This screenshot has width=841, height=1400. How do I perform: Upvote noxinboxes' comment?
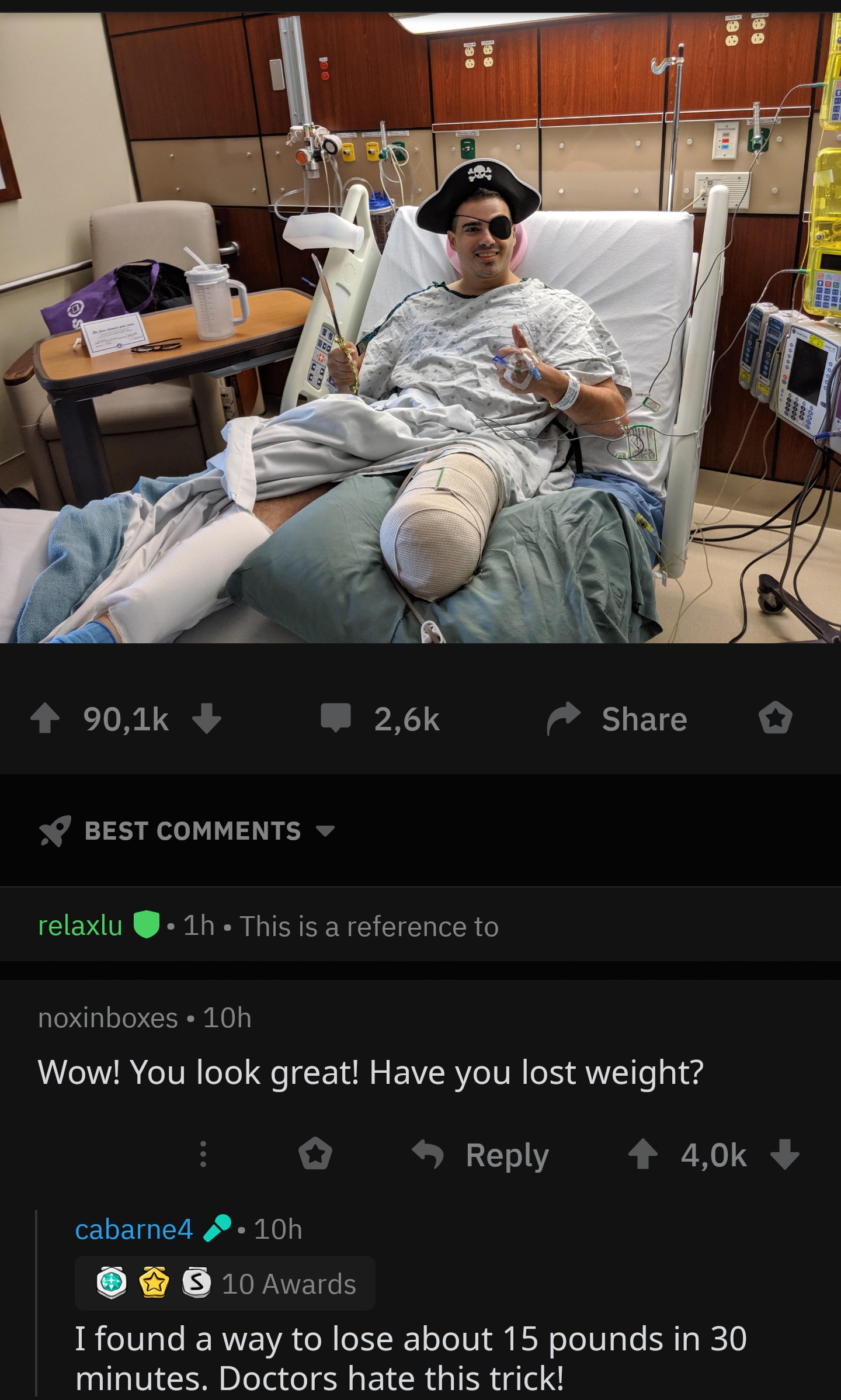(643, 1154)
